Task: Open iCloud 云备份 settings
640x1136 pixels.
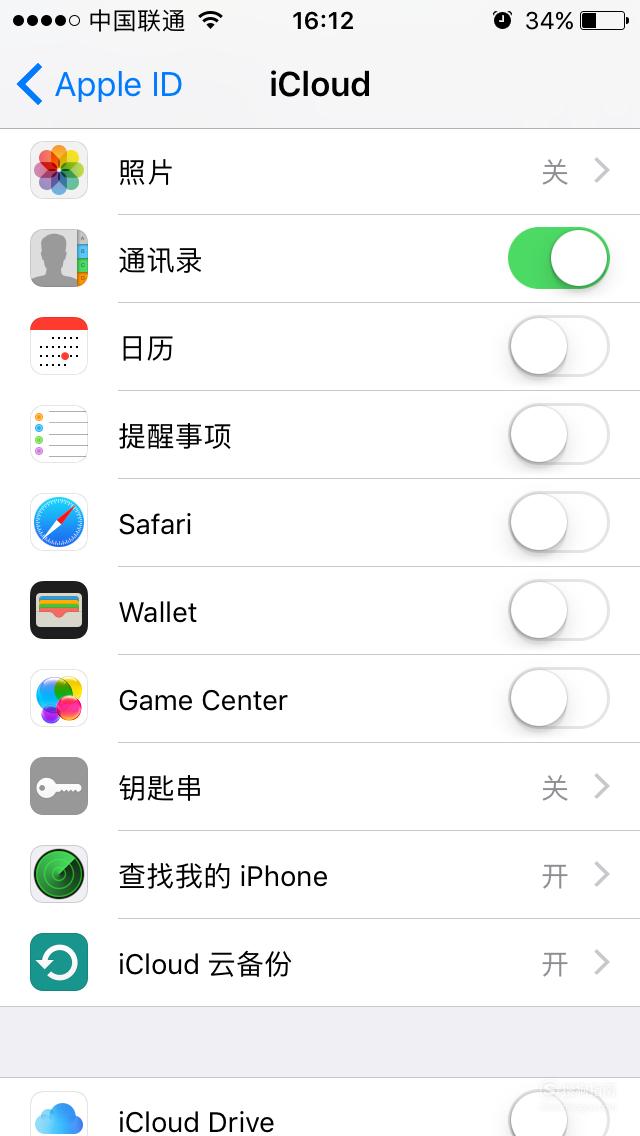Action: [320, 963]
